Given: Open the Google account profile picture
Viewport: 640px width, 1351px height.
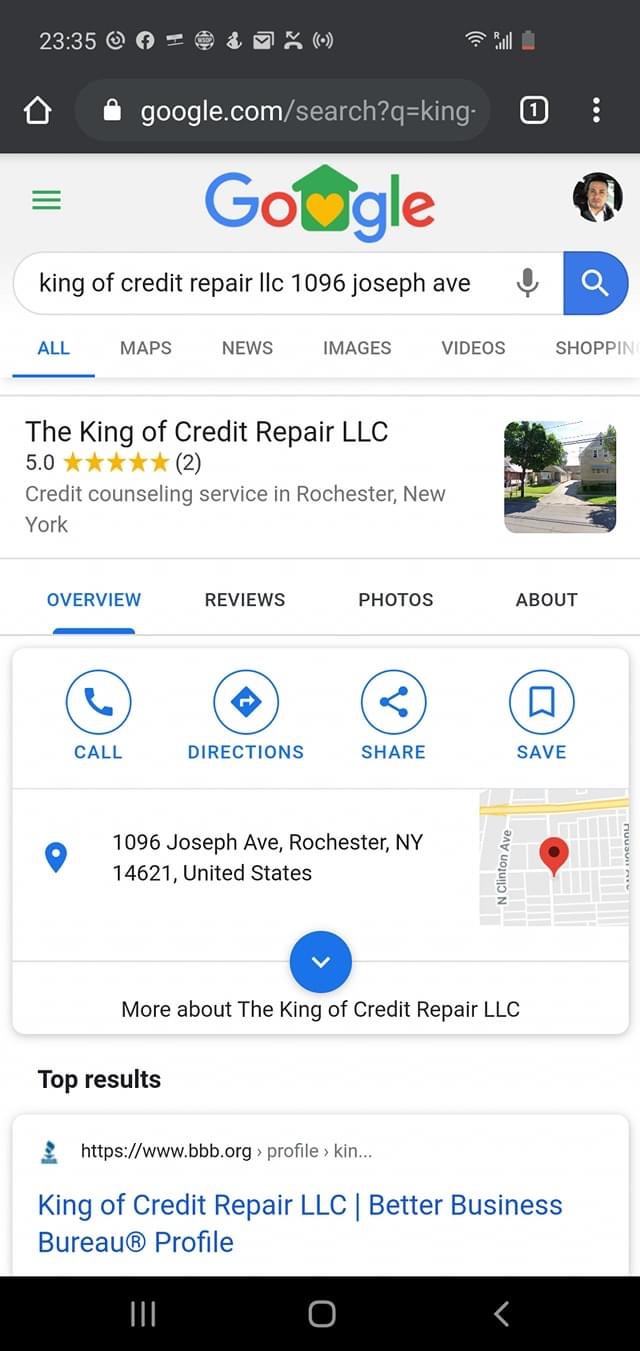Looking at the screenshot, I should tap(597, 197).
